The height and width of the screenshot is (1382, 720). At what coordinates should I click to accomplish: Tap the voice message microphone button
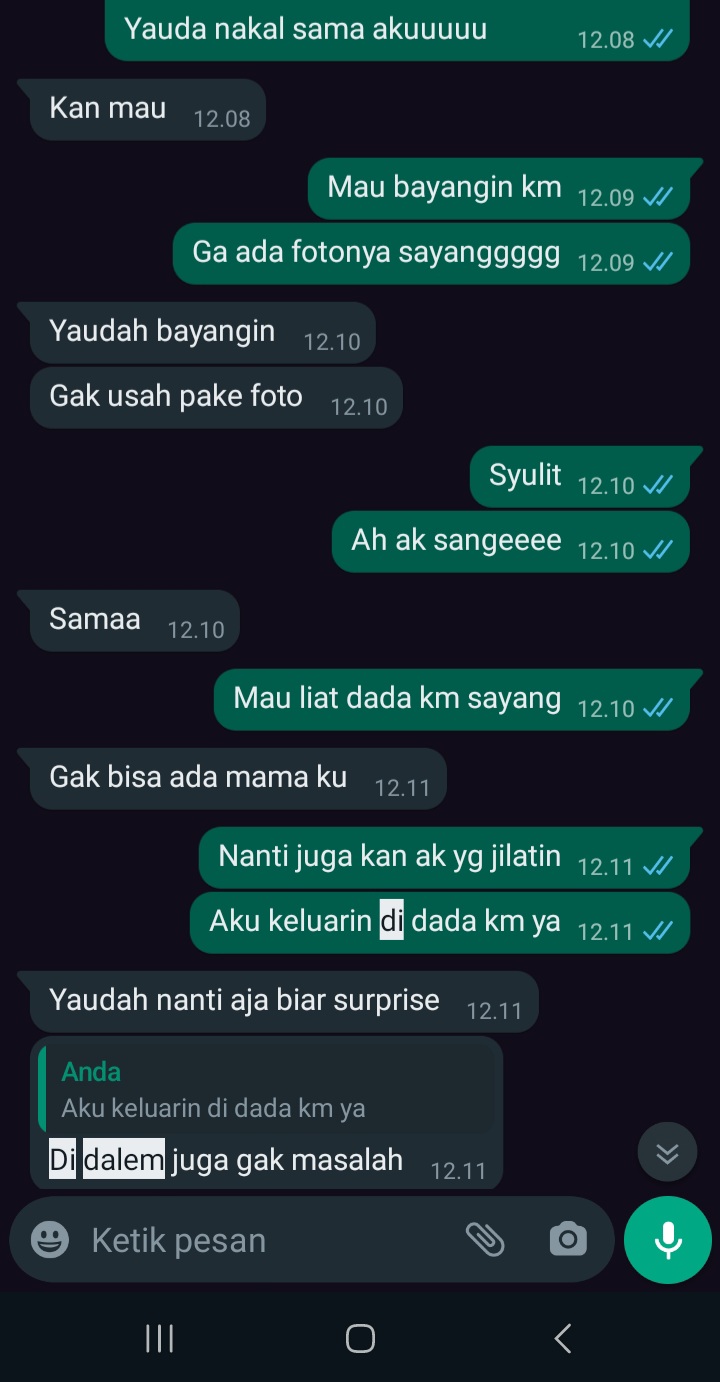pyautogui.click(x=668, y=1240)
